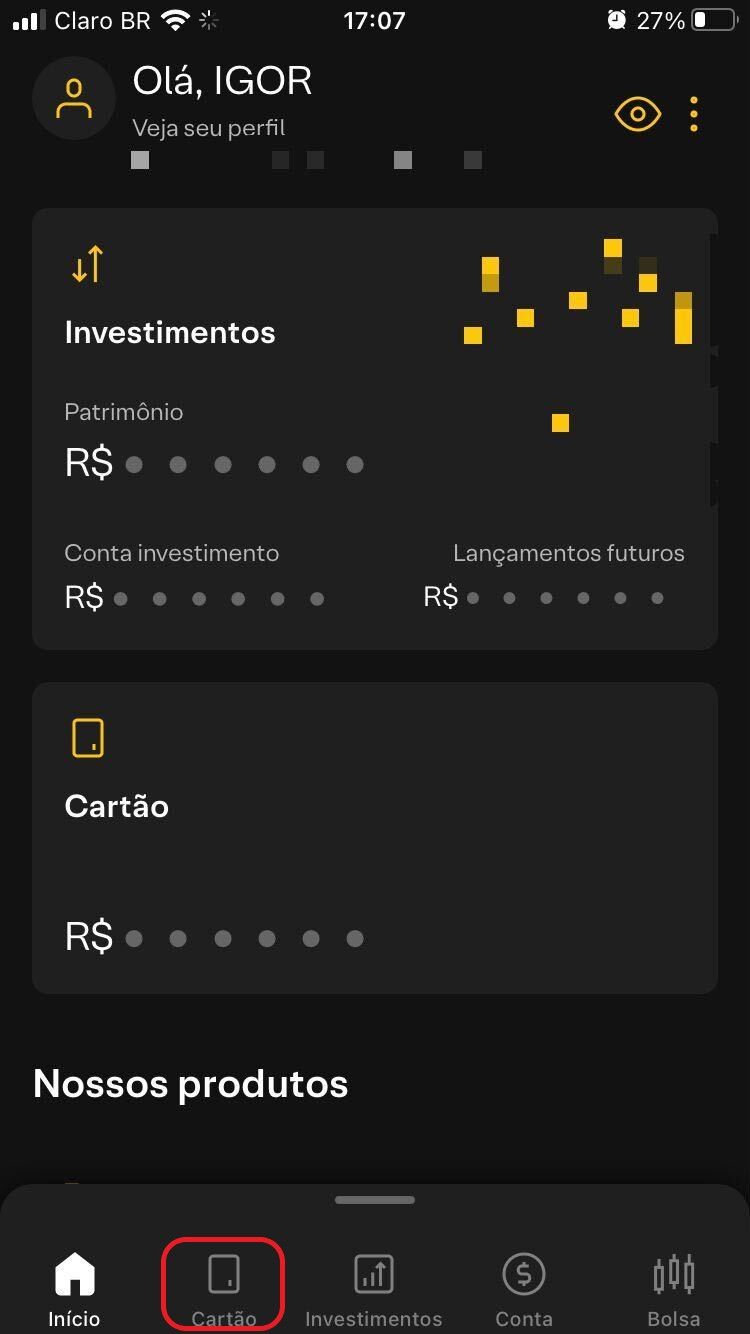Screen dimensions: 750x1334
Task: Tap the profile avatar icon
Action: click(x=73, y=98)
